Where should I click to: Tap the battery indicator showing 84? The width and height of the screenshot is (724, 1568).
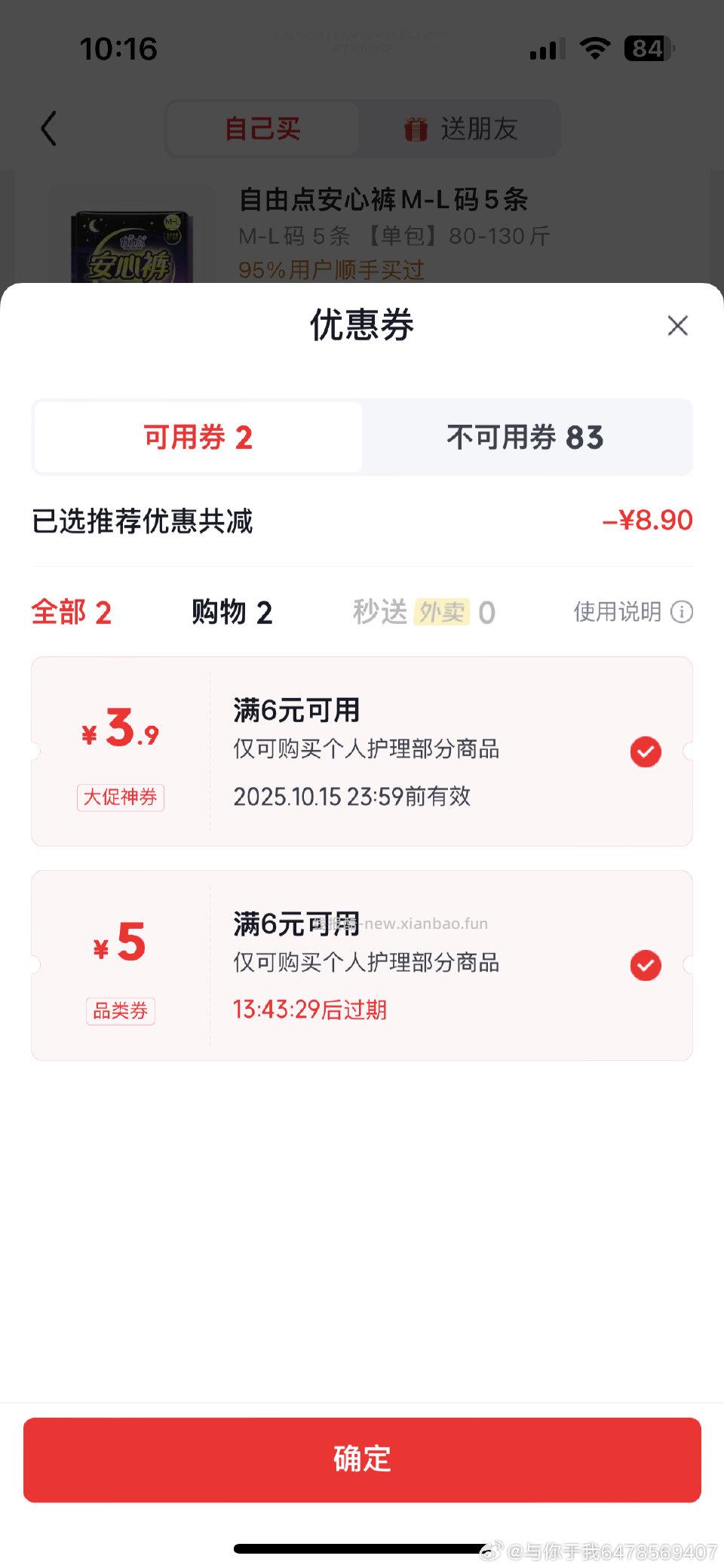(x=645, y=48)
